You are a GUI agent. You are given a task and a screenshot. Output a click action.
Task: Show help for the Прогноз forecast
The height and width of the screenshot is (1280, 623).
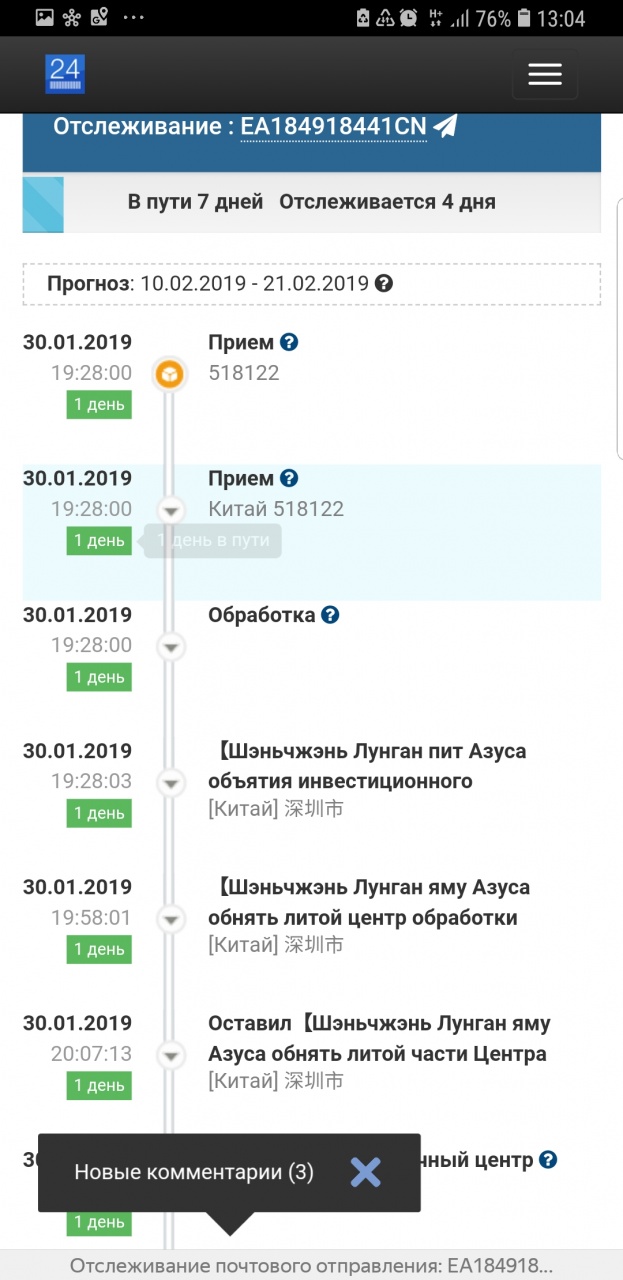(x=383, y=284)
